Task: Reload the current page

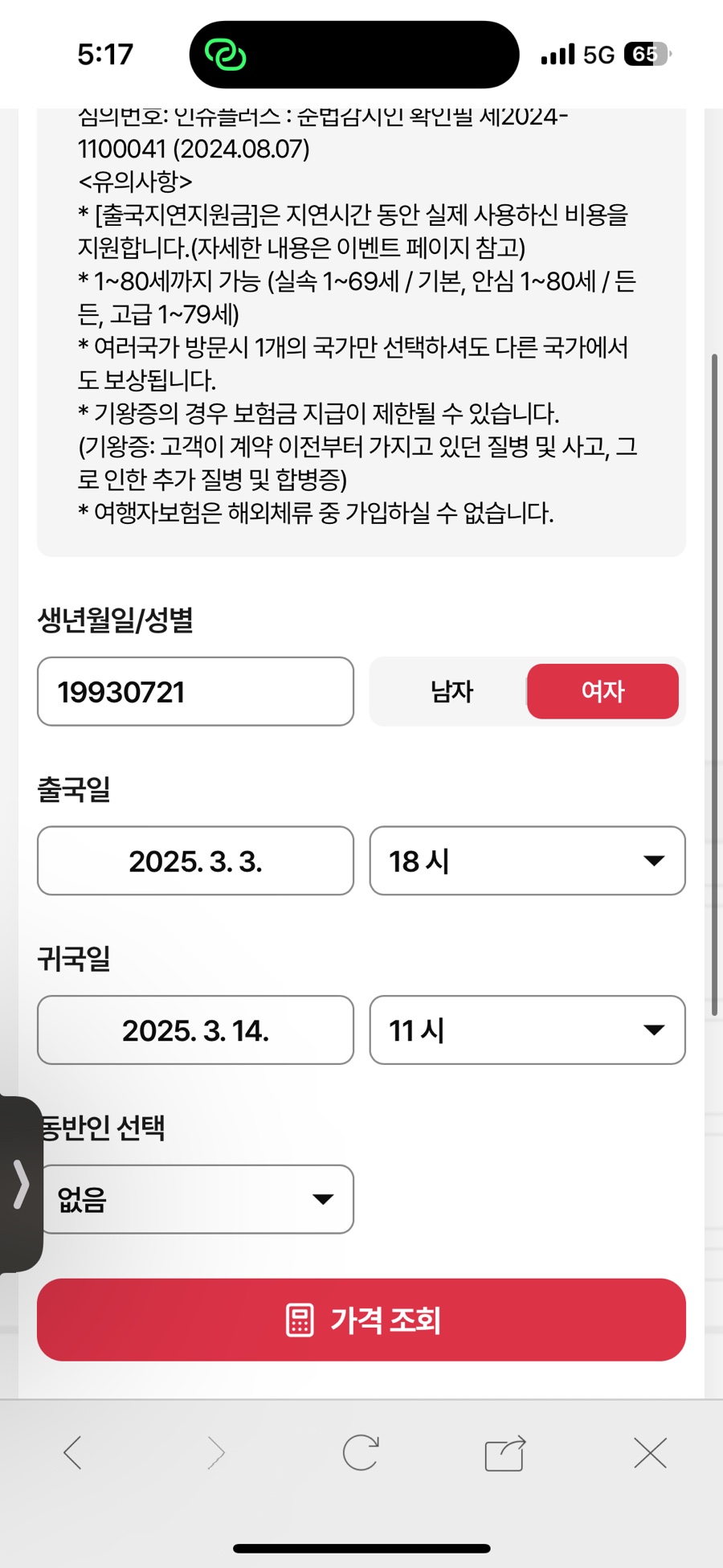Action: tap(361, 1452)
